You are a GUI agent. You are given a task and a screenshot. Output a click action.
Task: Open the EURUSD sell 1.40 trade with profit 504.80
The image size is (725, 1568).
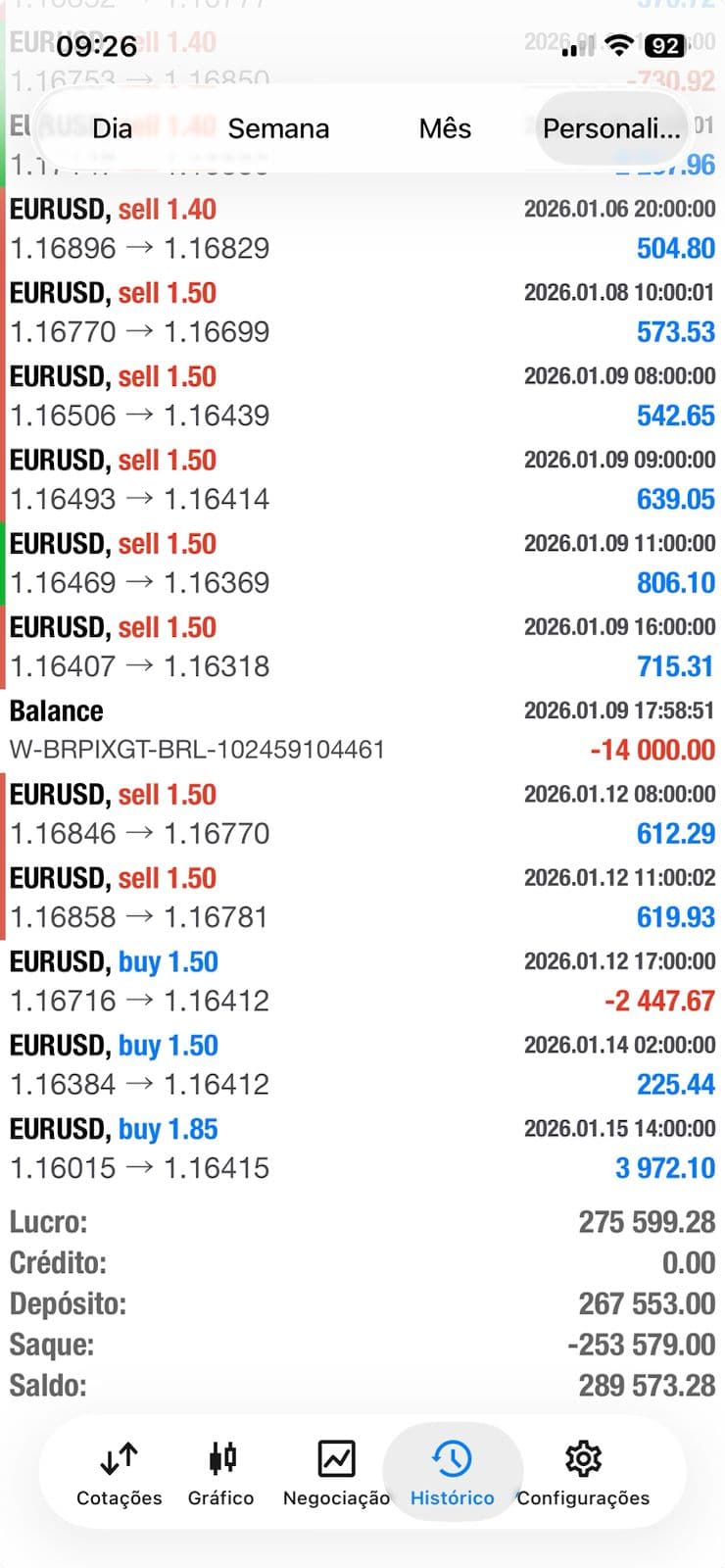pyautogui.click(x=362, y=228)
